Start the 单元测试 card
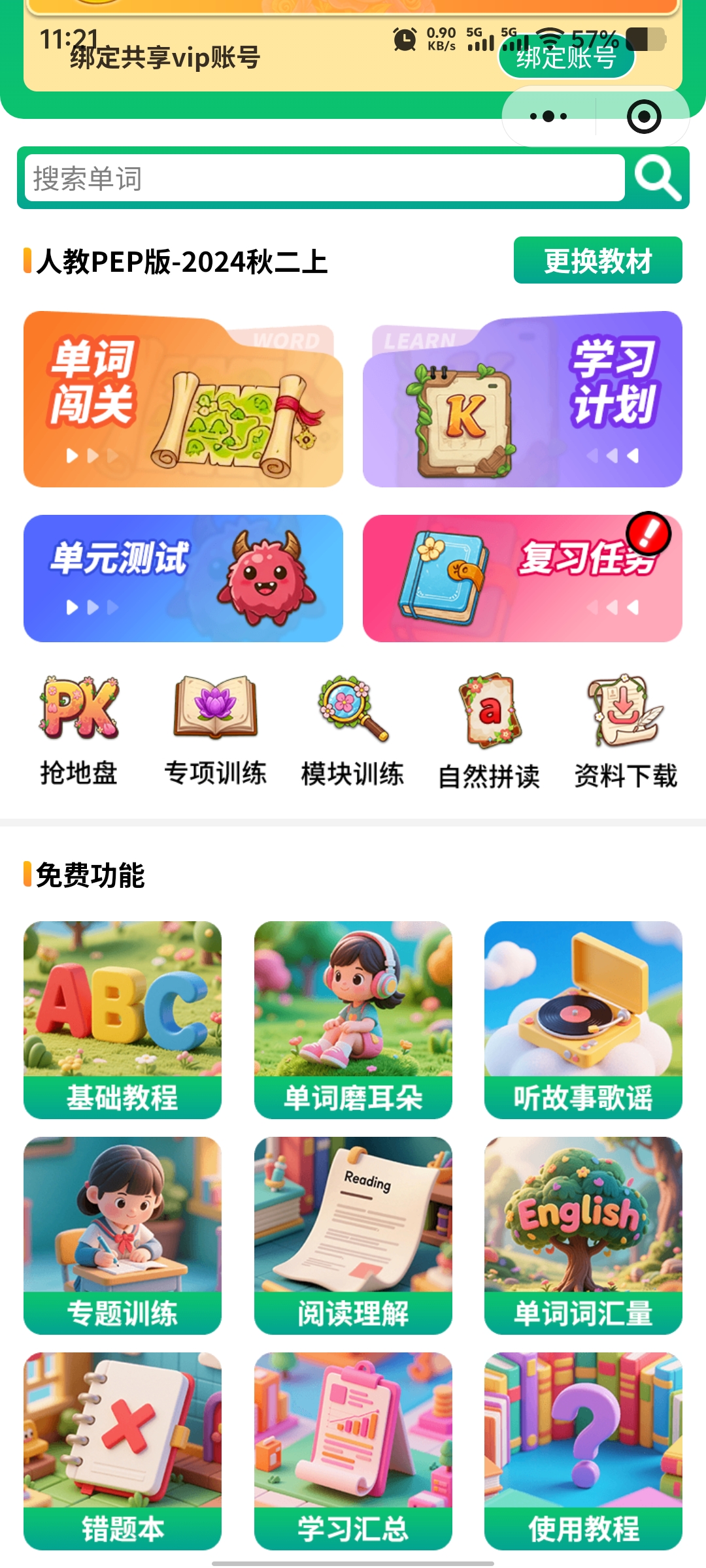 pyautogui.click(x=183, y=578)
